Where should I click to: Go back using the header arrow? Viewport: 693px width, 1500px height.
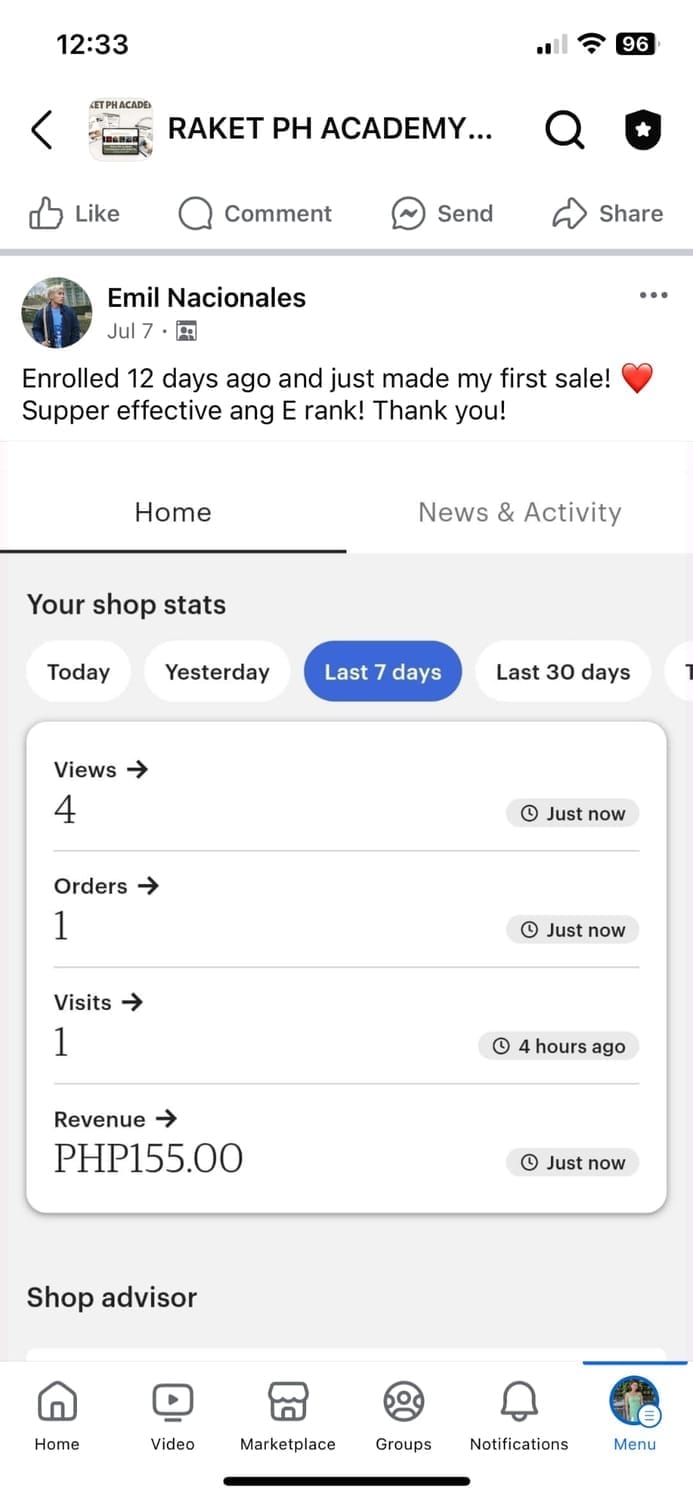pyautogui.click(x=41, y=130)
